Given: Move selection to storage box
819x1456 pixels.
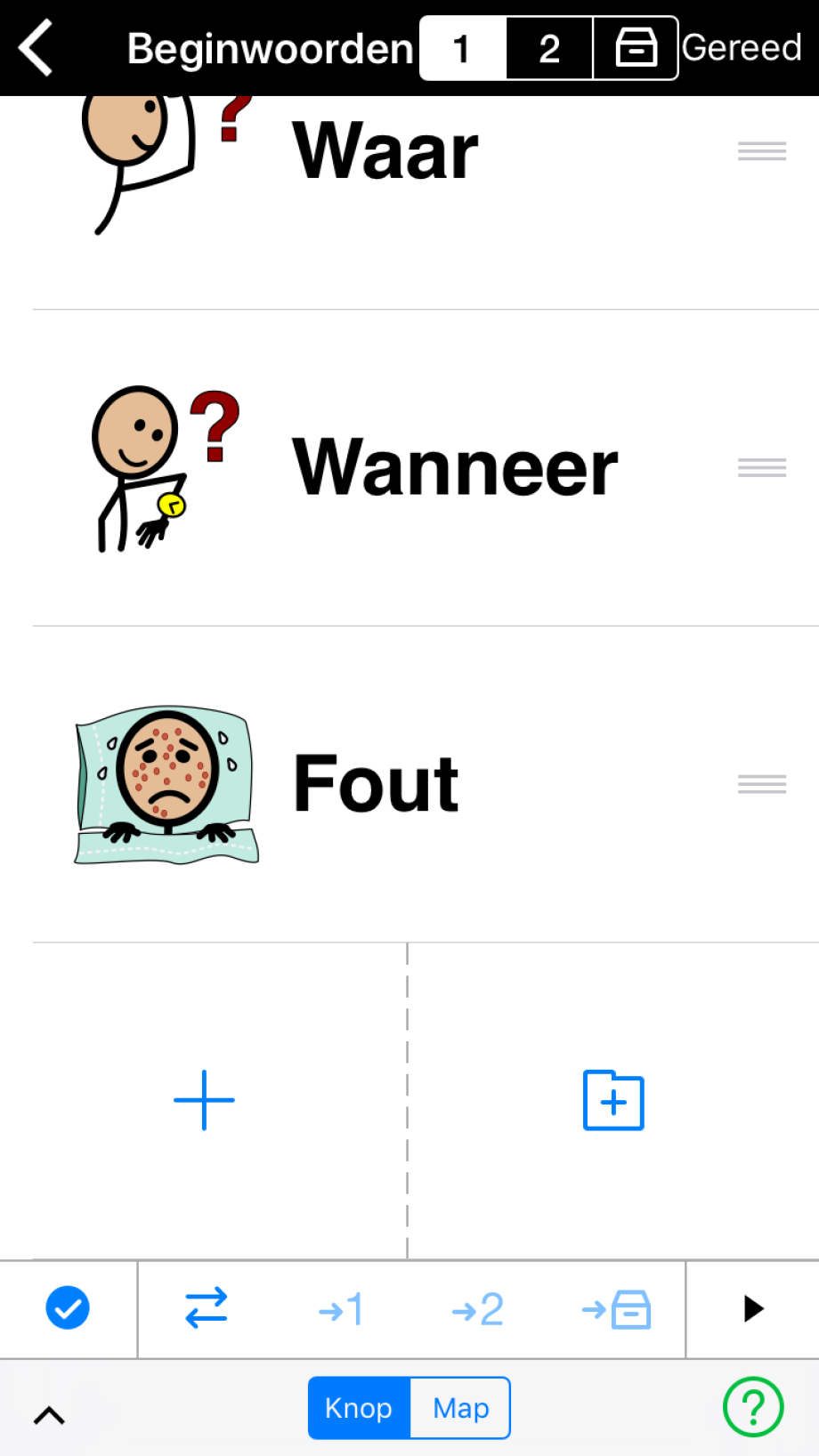Looking at the screenshot, I should pos(616,1309).
